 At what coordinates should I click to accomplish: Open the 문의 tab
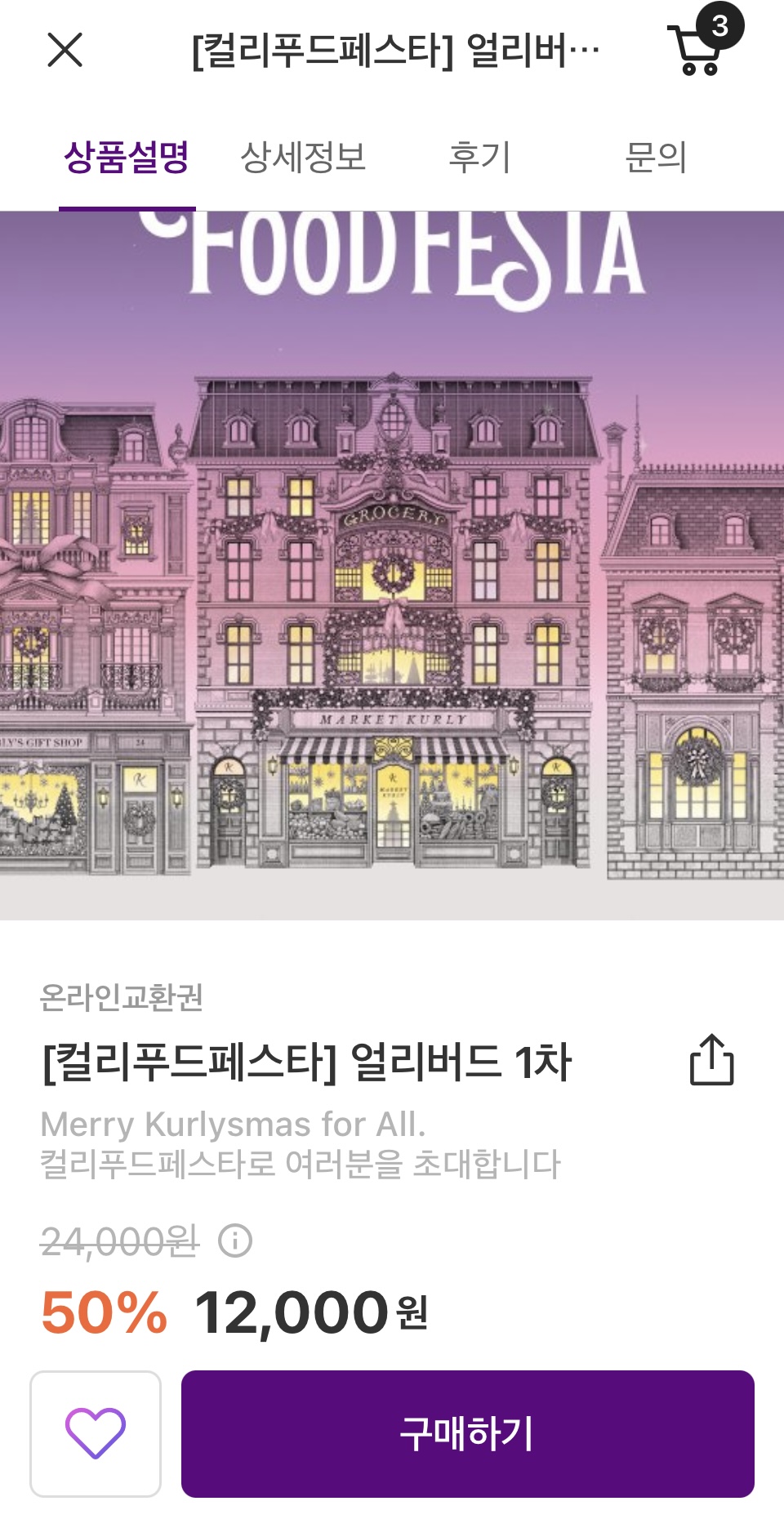655,157
